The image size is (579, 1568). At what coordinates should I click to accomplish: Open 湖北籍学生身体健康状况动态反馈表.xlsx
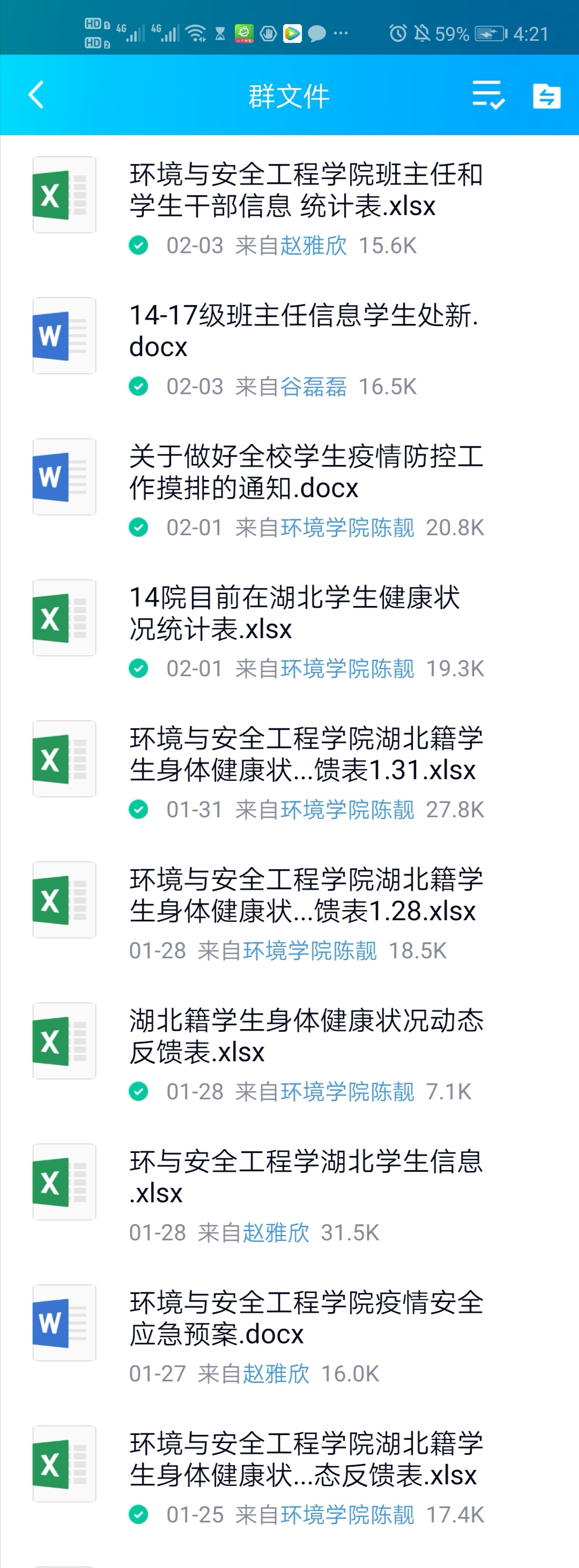pos(306,1037)
